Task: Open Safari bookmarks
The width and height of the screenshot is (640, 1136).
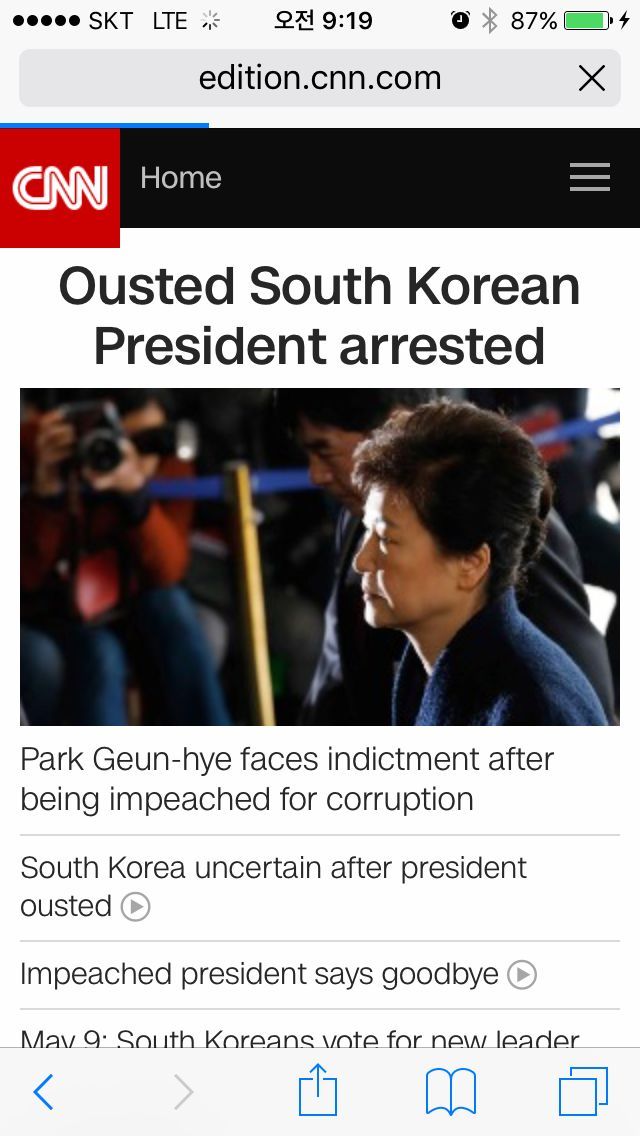Action: pyautogui.click(x=451, y=1092)
